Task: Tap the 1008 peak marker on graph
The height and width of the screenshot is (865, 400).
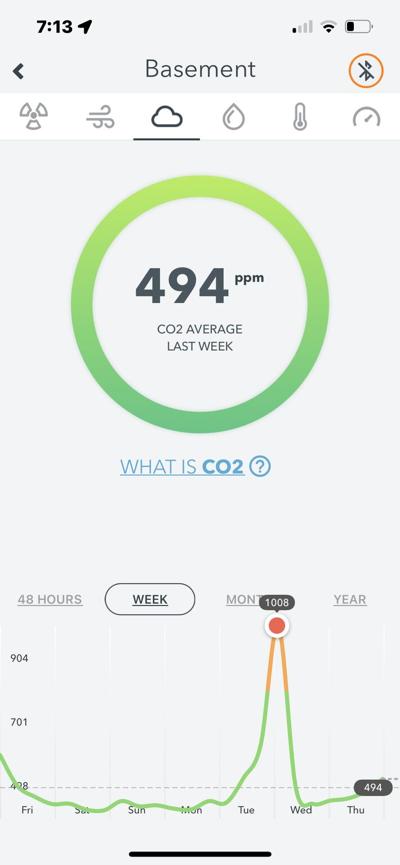Action: (x=276, y=626)
